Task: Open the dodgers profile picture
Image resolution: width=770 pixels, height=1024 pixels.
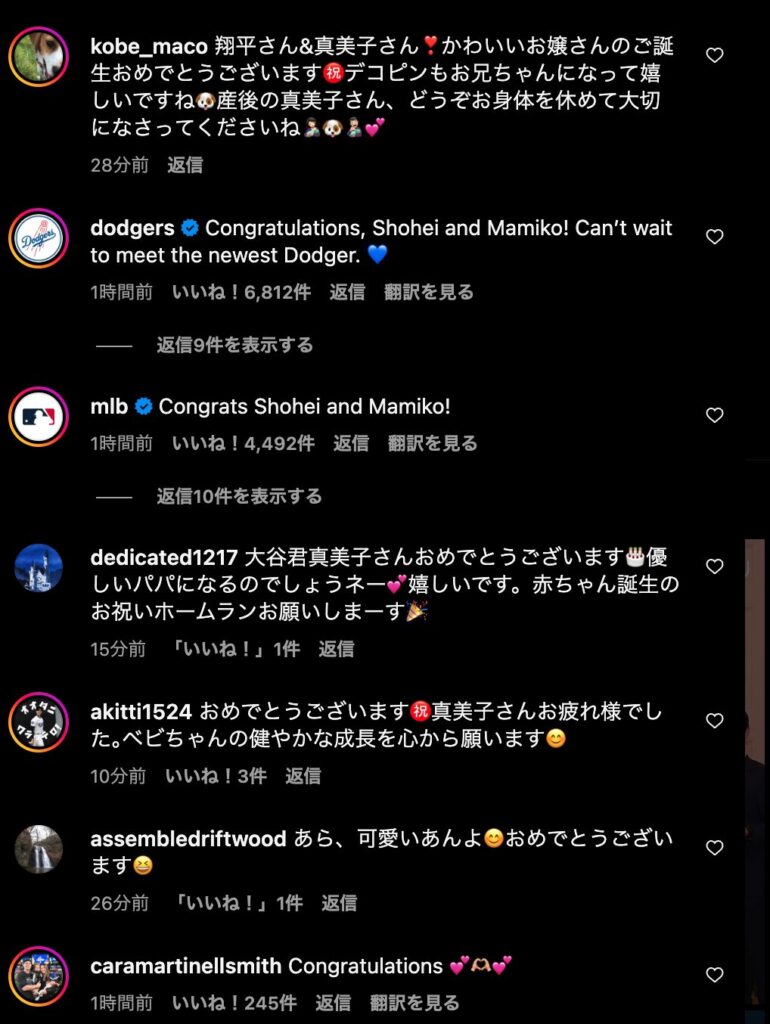Action: (x=39, y=240)
